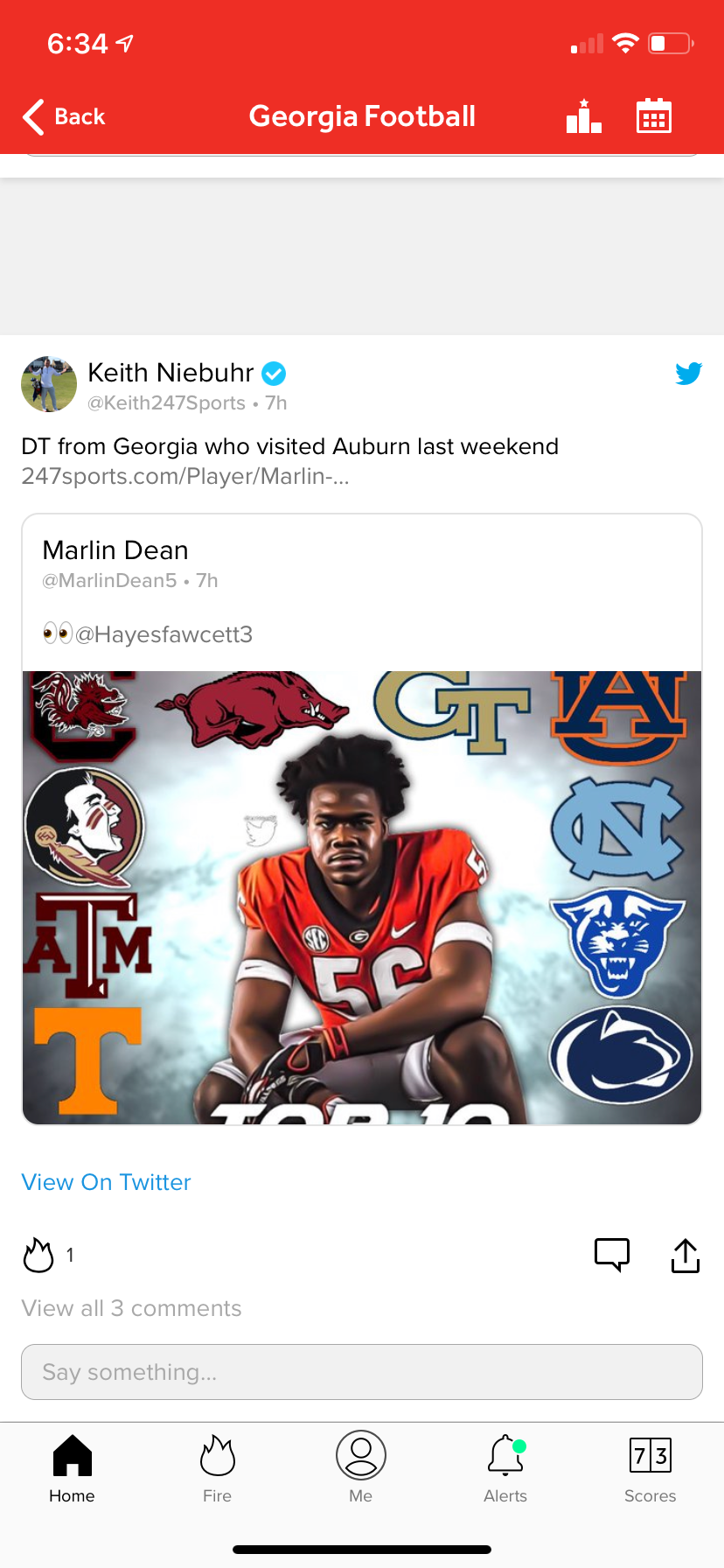Tap Keith Niebuhr's verified checkmark badge

(x=274, y=373)
